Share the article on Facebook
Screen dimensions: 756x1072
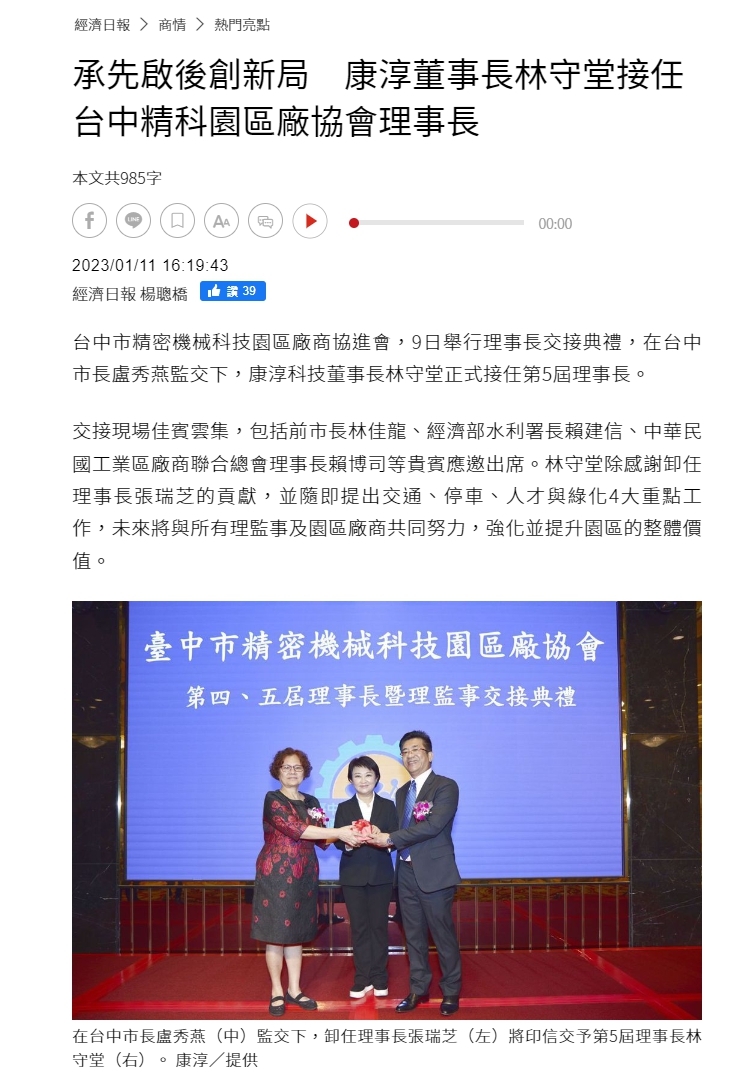point(90,221)
